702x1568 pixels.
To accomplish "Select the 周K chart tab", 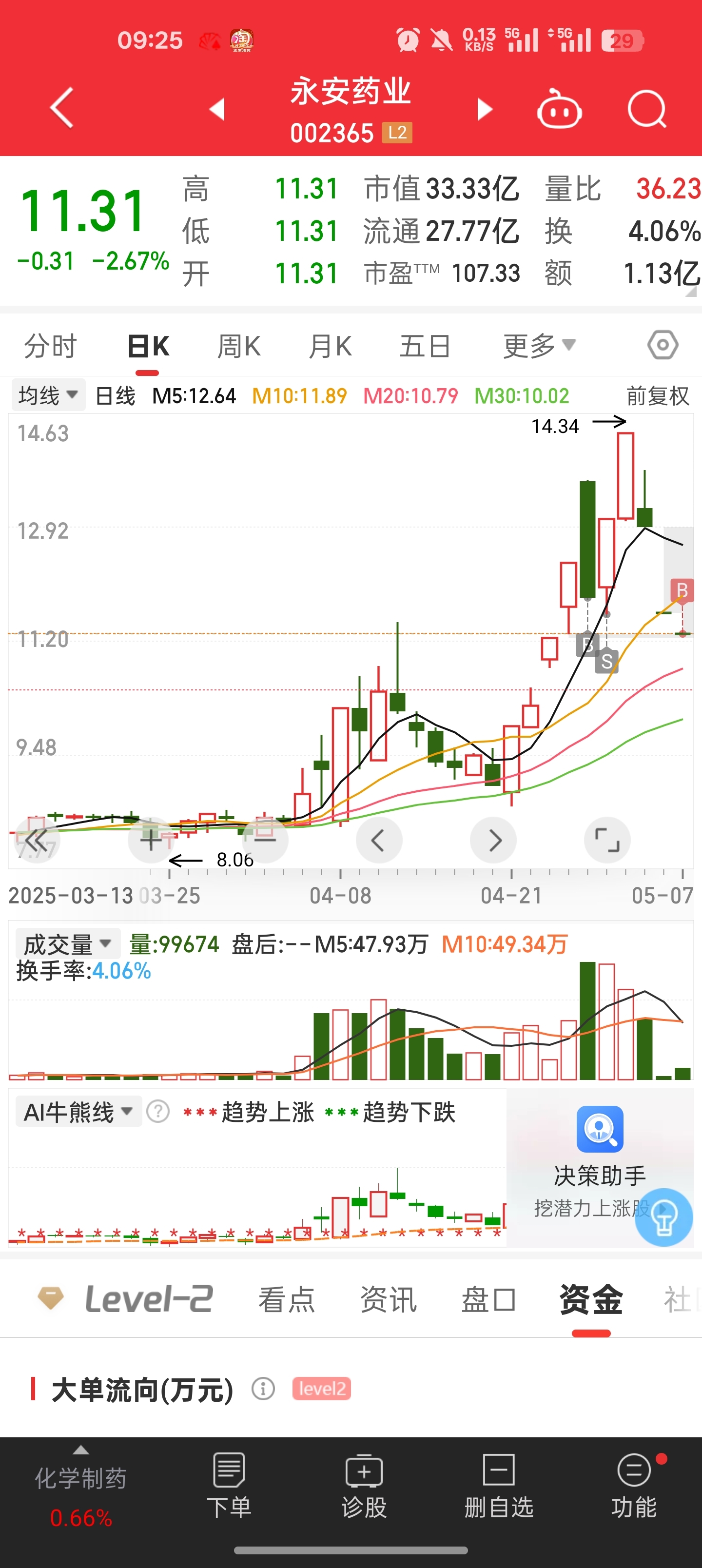I will click(239, 346).
